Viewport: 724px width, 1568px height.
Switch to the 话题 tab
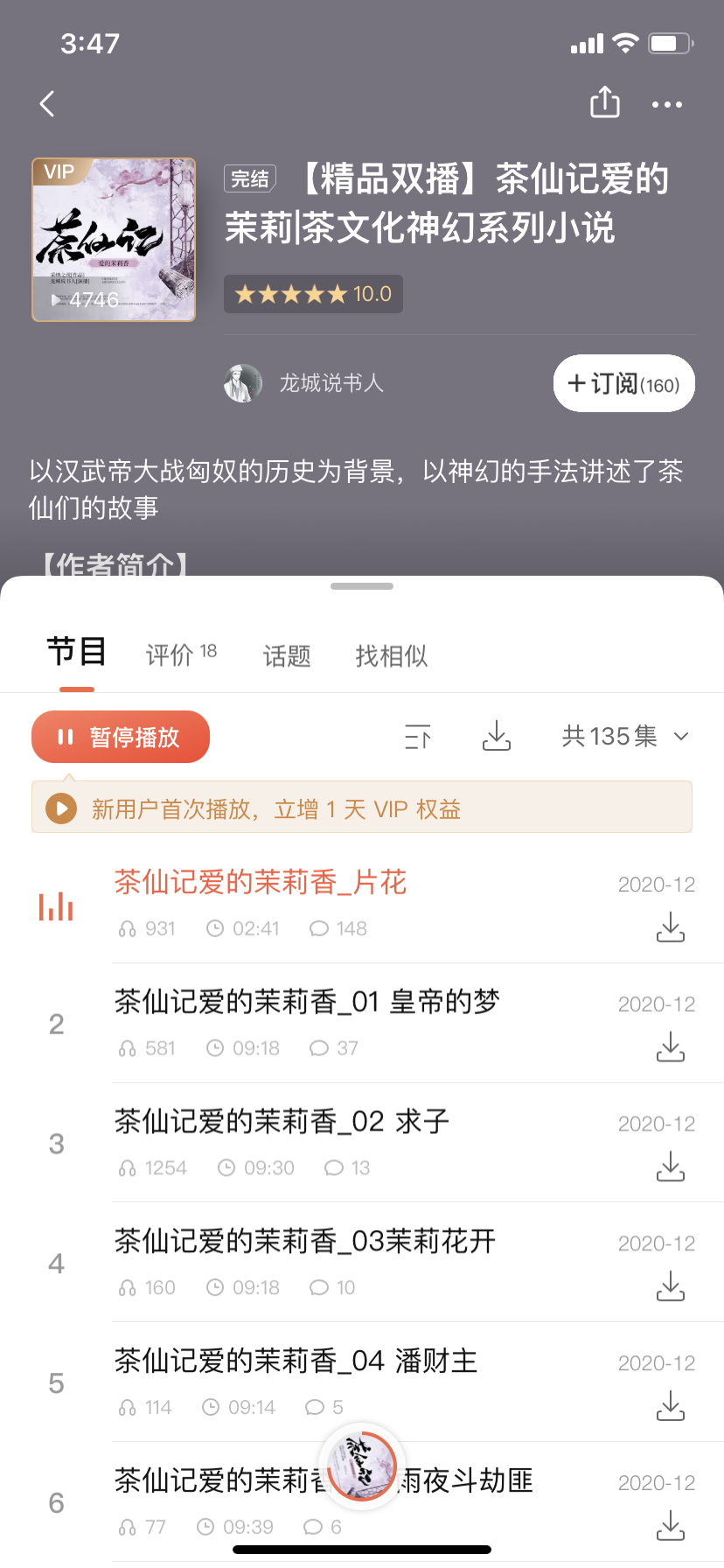click(287, 655)
